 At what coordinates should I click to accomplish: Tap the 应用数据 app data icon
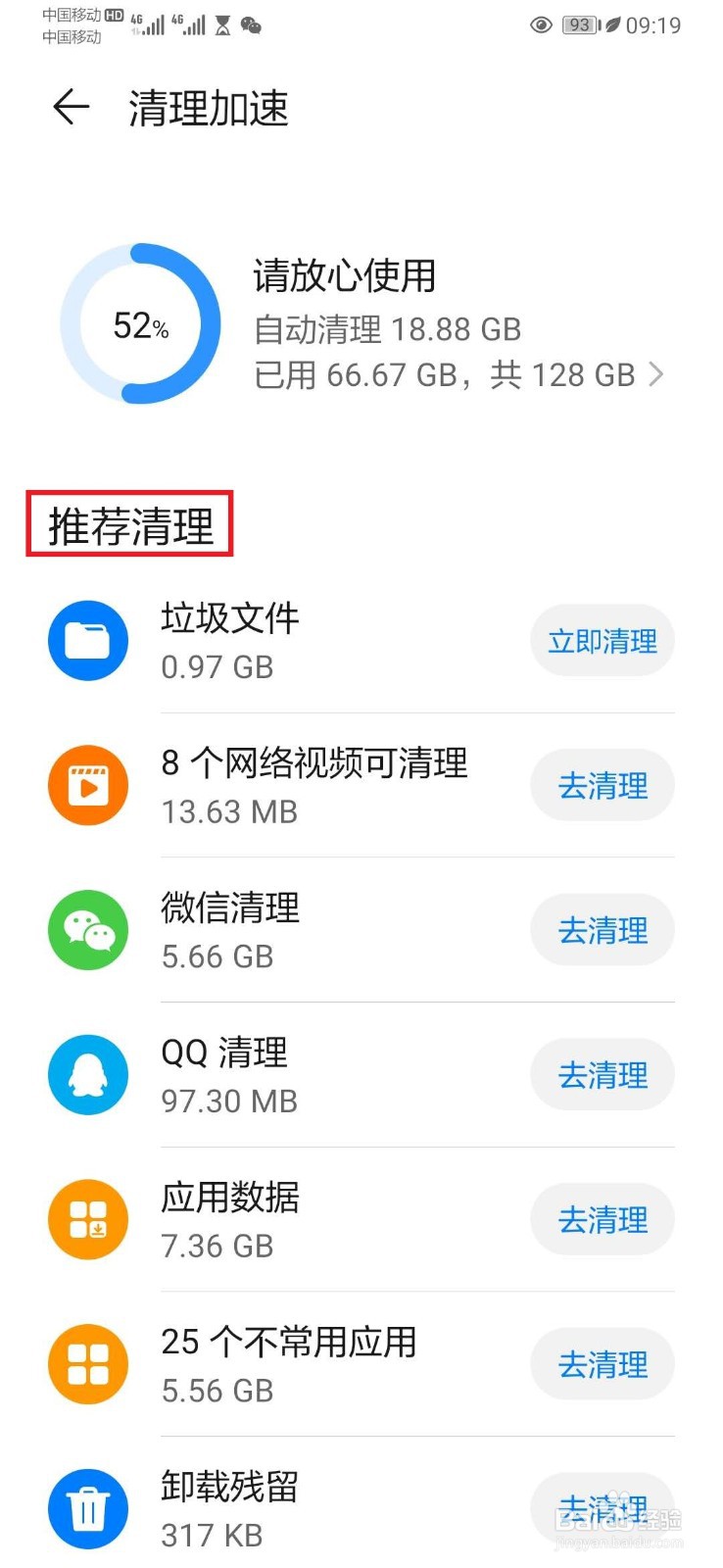87,1219
